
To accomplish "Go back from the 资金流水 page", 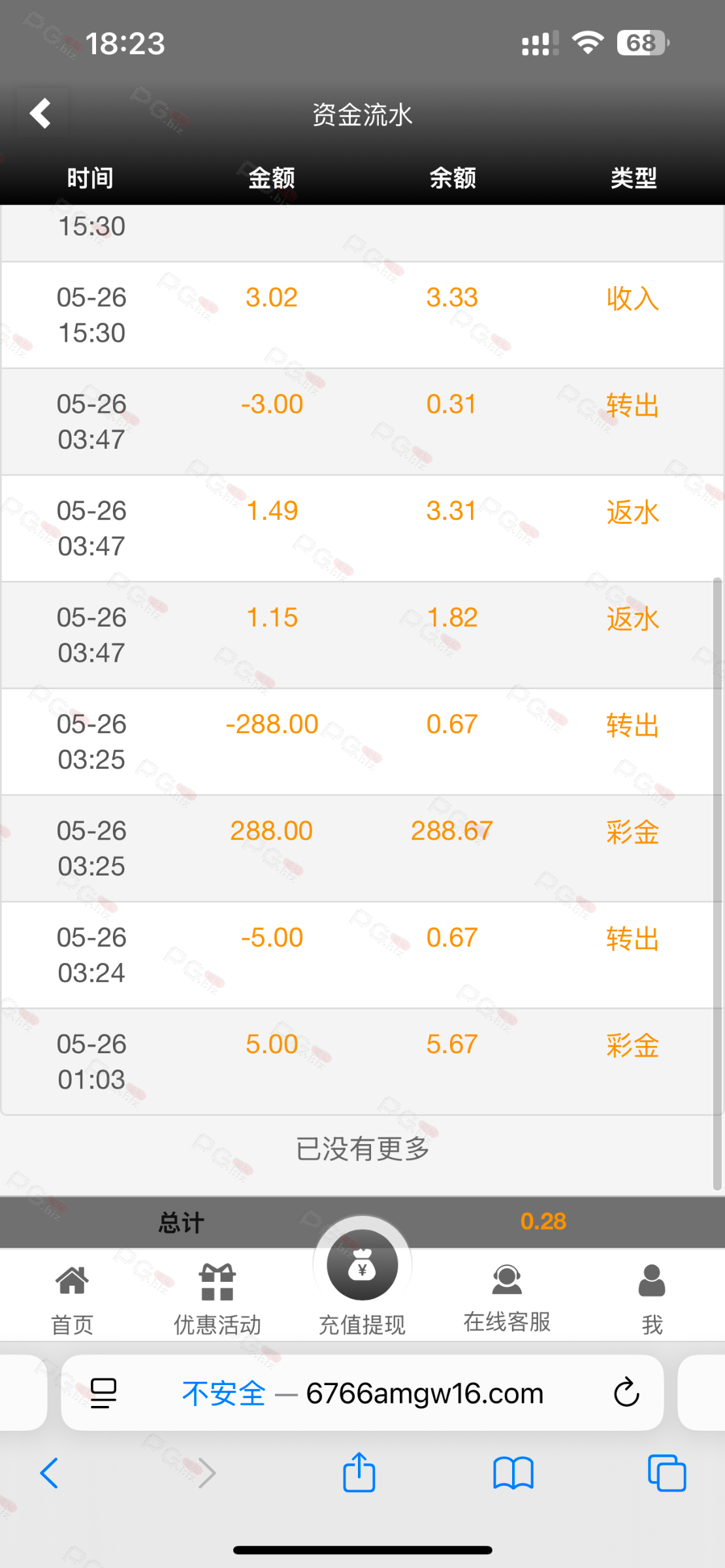I will coord(40,114).
